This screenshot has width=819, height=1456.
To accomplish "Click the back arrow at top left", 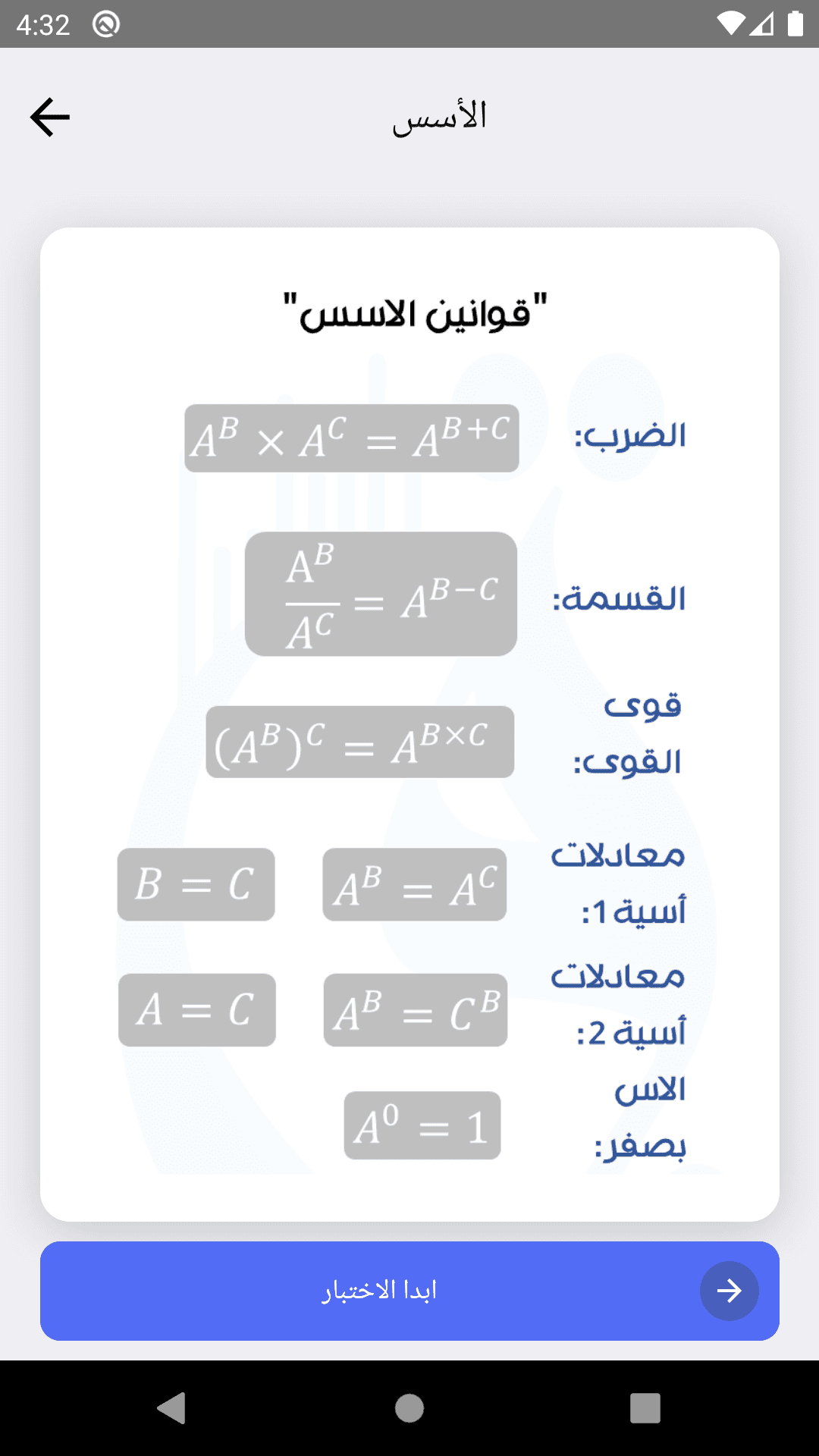I will click(49, 115).
